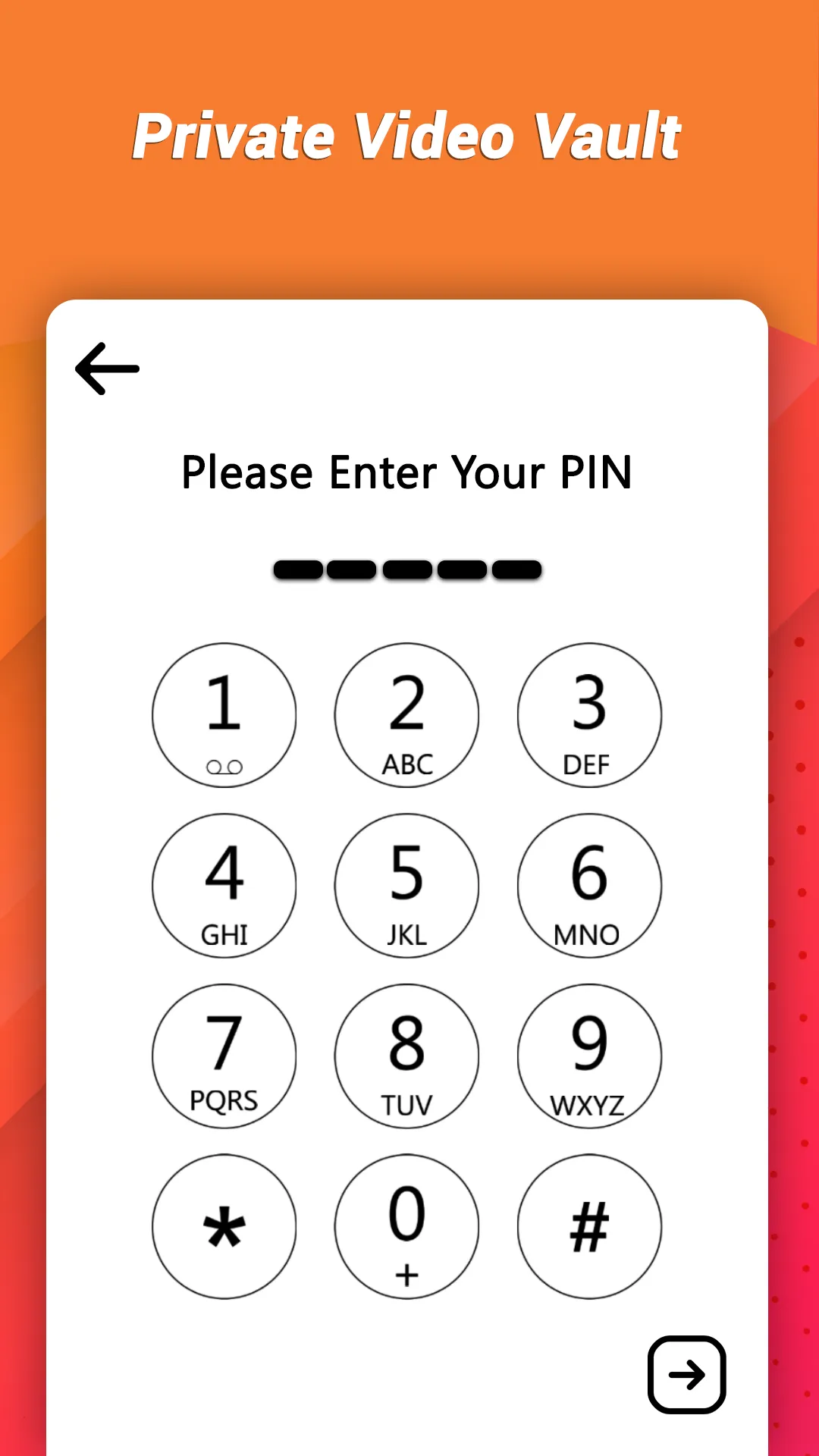The image size is (819, 1456).
Task: Enter digit 9 WXYZ
Action: [x=589, y=1056]
